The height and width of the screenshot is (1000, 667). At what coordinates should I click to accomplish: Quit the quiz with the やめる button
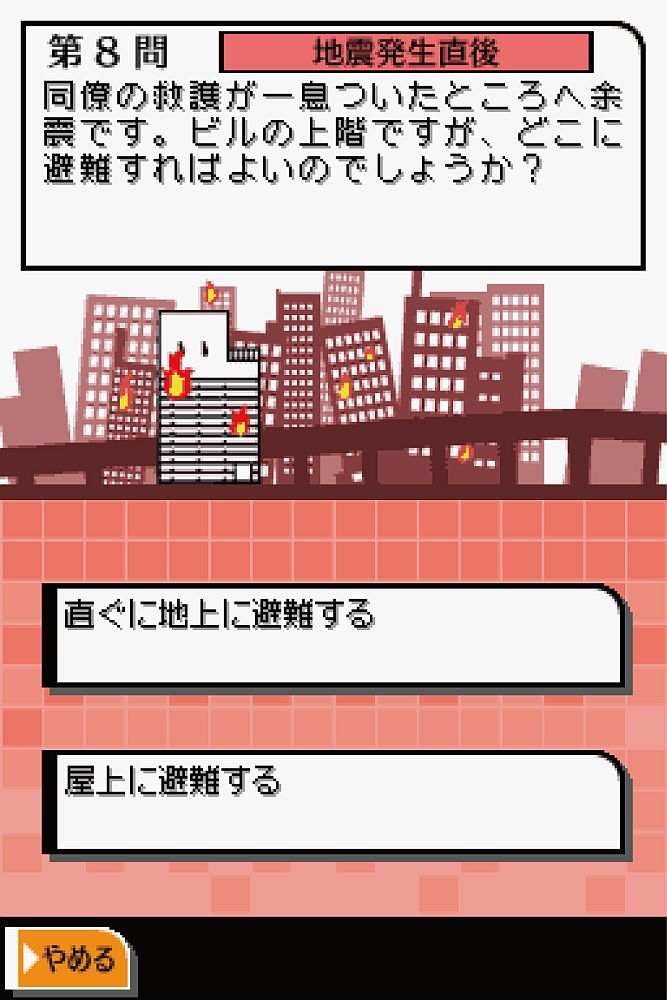click(66, 960)
